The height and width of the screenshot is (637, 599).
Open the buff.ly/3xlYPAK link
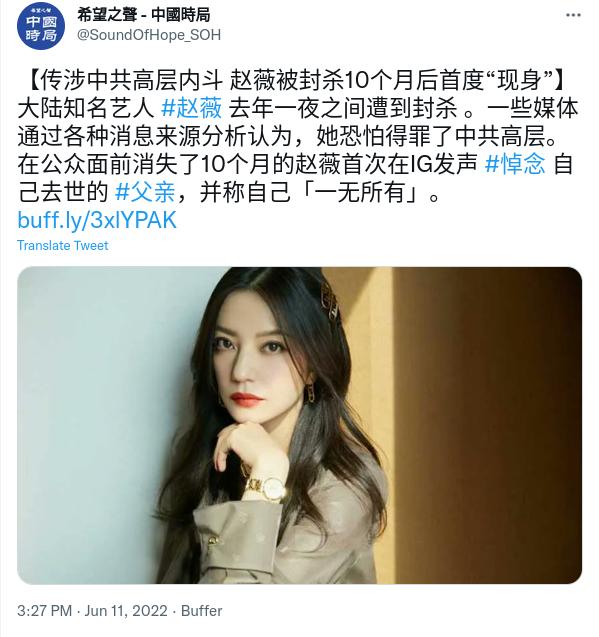pos(97,220)
